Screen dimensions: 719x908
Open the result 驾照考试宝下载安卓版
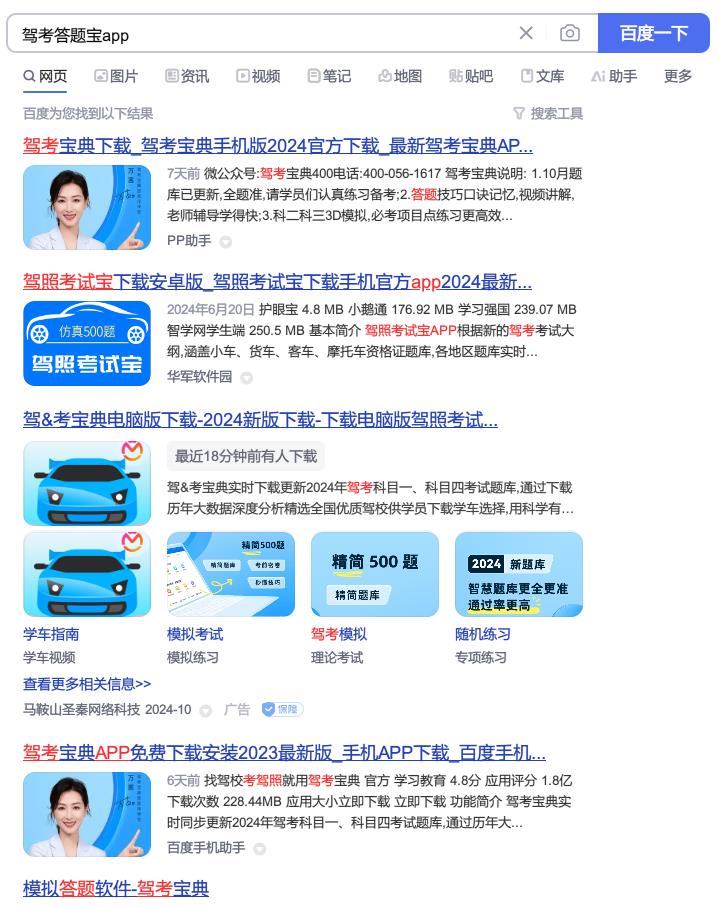[x=277, y=281]
